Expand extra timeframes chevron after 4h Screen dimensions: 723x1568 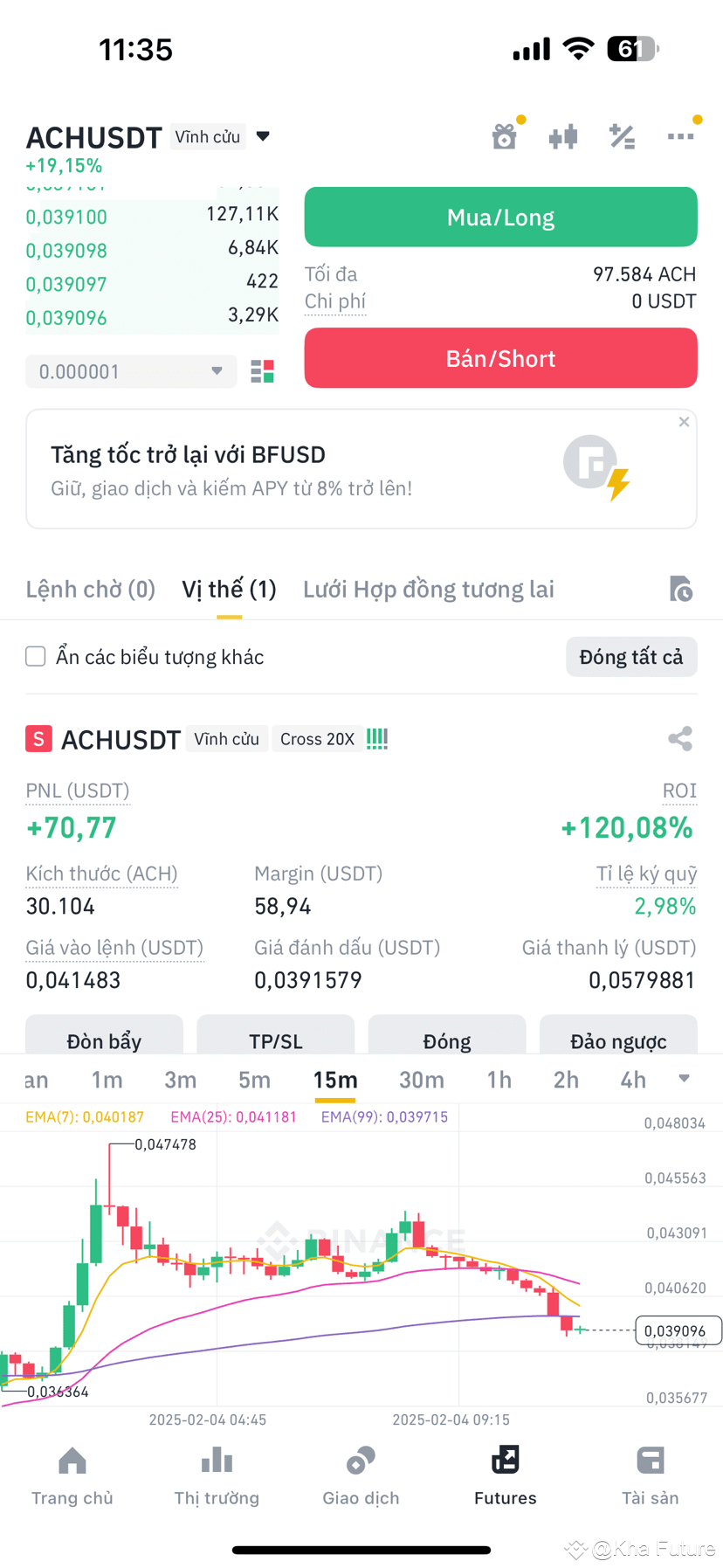pyautogui.click(x=683, y=1079)
